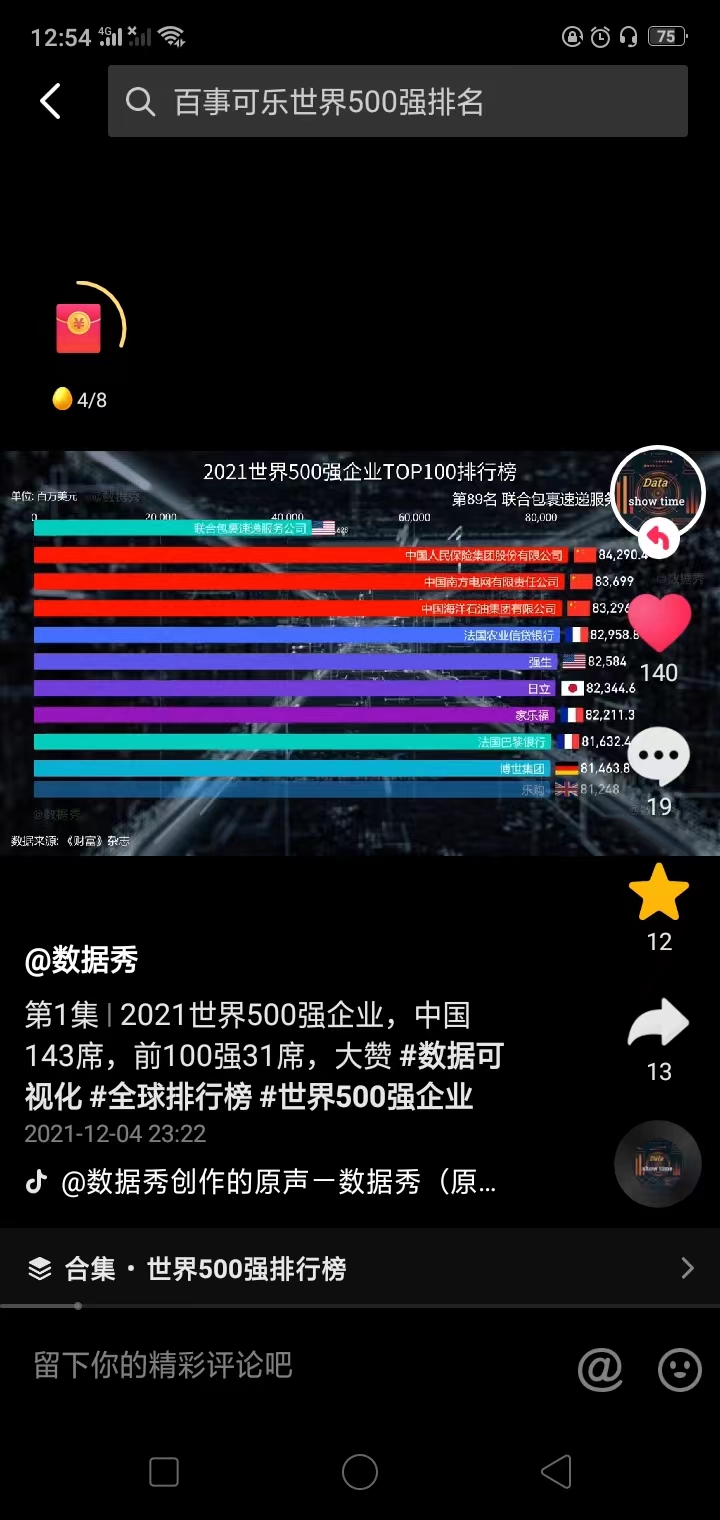Open the spinning music disc
The width and height of the screenshot is (720, 1520).
click(657, 1163)
